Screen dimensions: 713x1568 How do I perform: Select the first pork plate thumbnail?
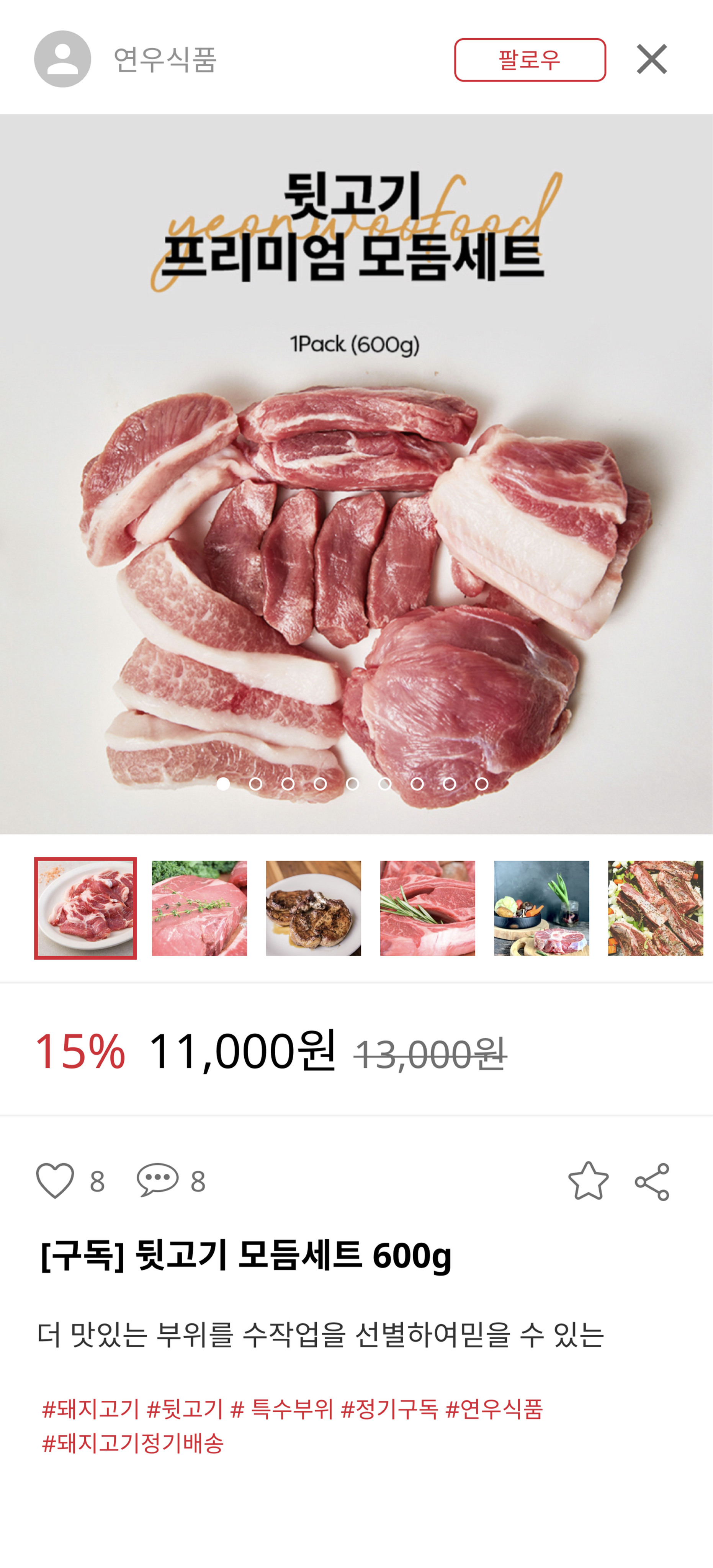85,908
